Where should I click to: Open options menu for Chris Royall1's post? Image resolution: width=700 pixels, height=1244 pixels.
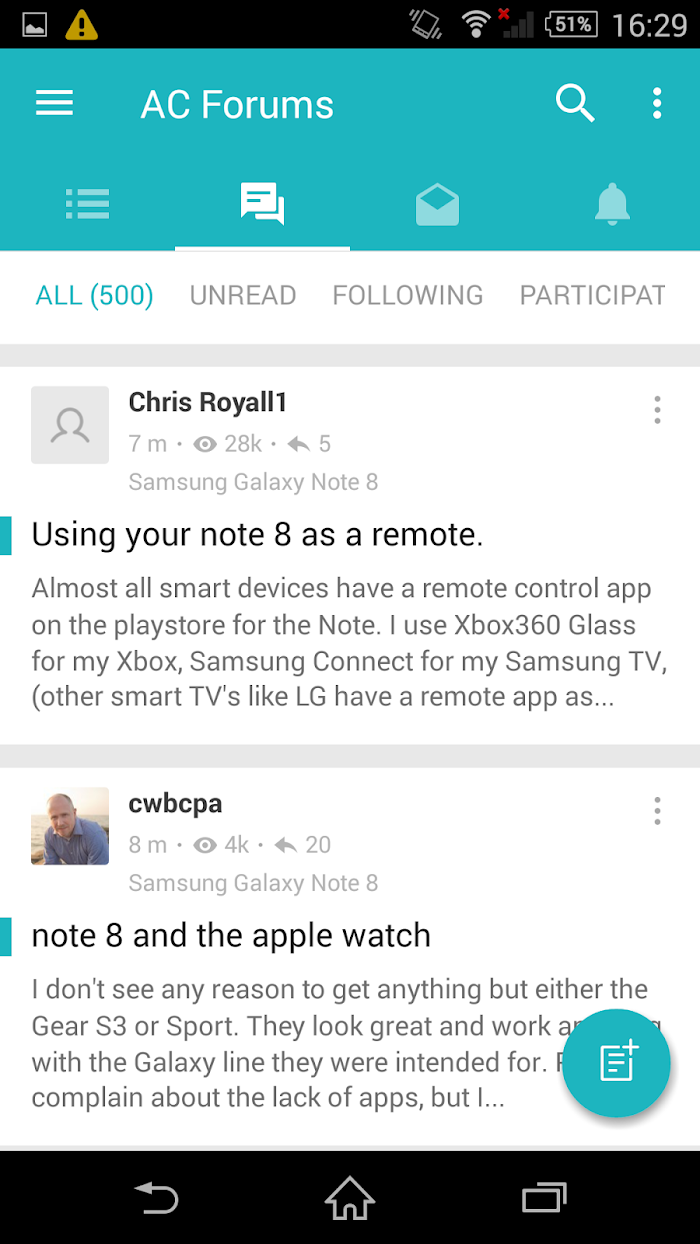tap(657, 410)
